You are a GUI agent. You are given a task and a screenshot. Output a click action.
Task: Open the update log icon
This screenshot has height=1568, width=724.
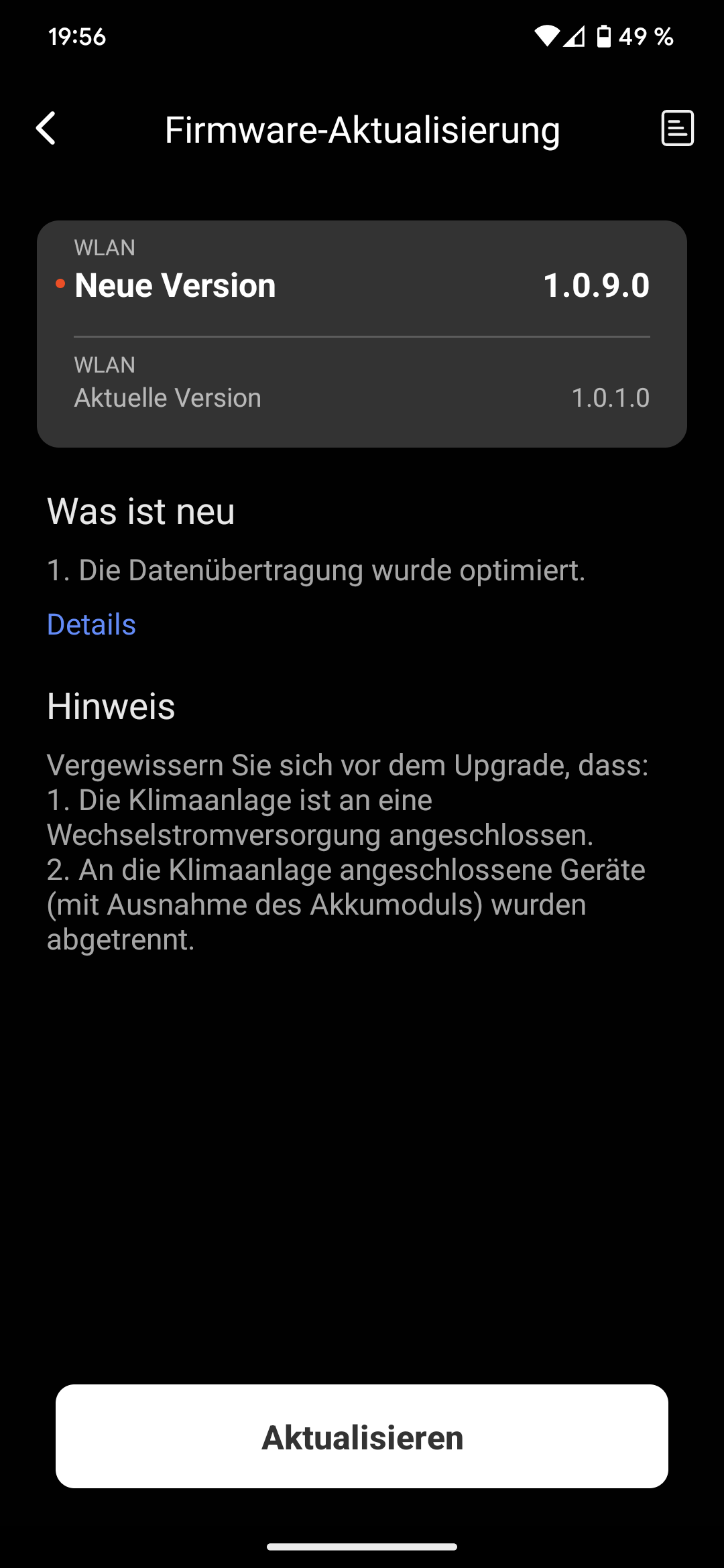(x=677, y=128)
